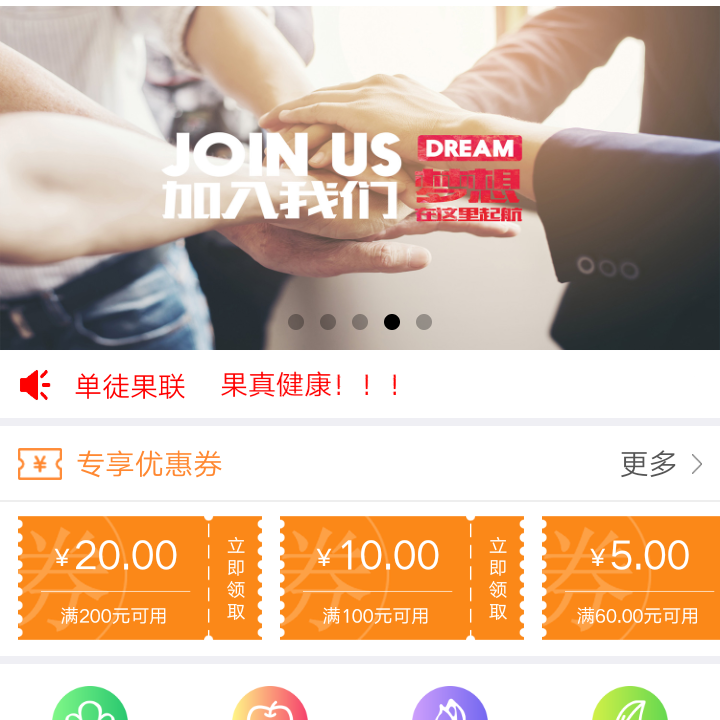Open the purple category icon

(449, 706)
